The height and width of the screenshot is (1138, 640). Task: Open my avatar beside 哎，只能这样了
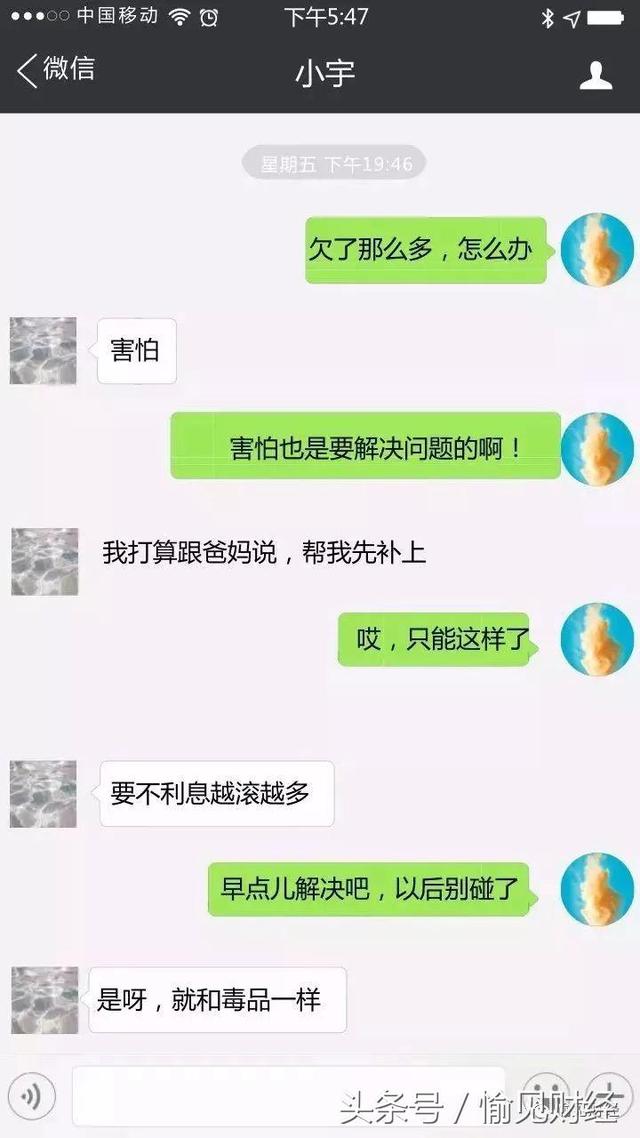(x=596, y=640)
